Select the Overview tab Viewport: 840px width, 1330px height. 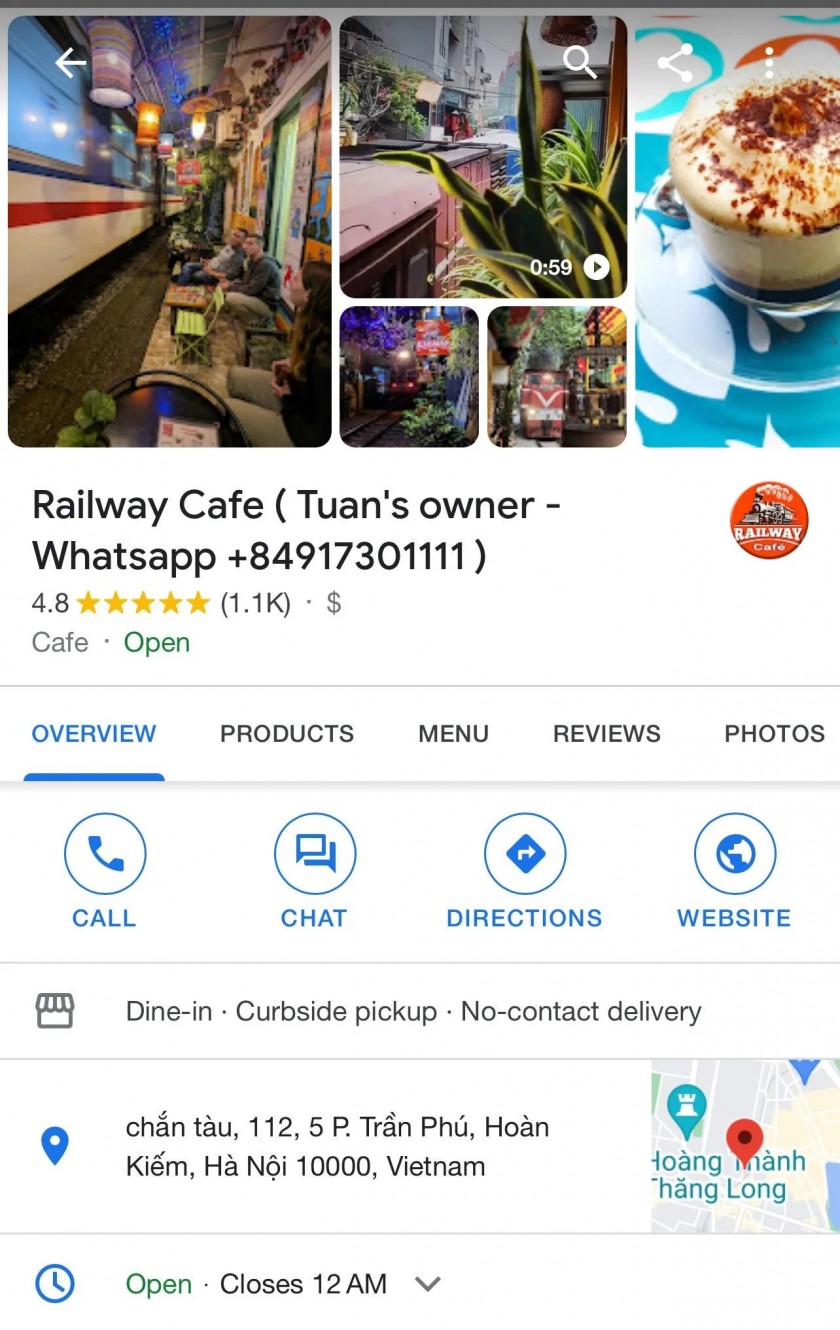[94, 733]
